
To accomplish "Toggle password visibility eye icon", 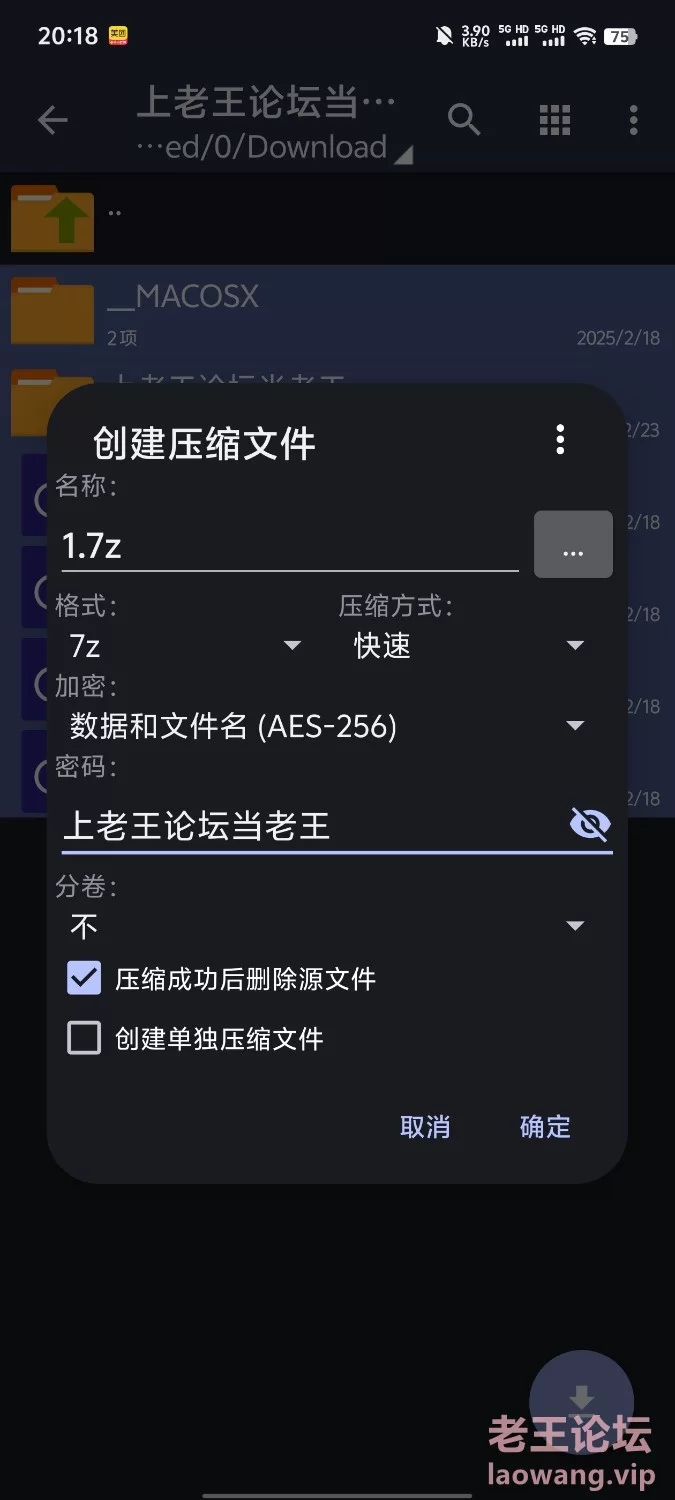I will (x=589, y=826).
